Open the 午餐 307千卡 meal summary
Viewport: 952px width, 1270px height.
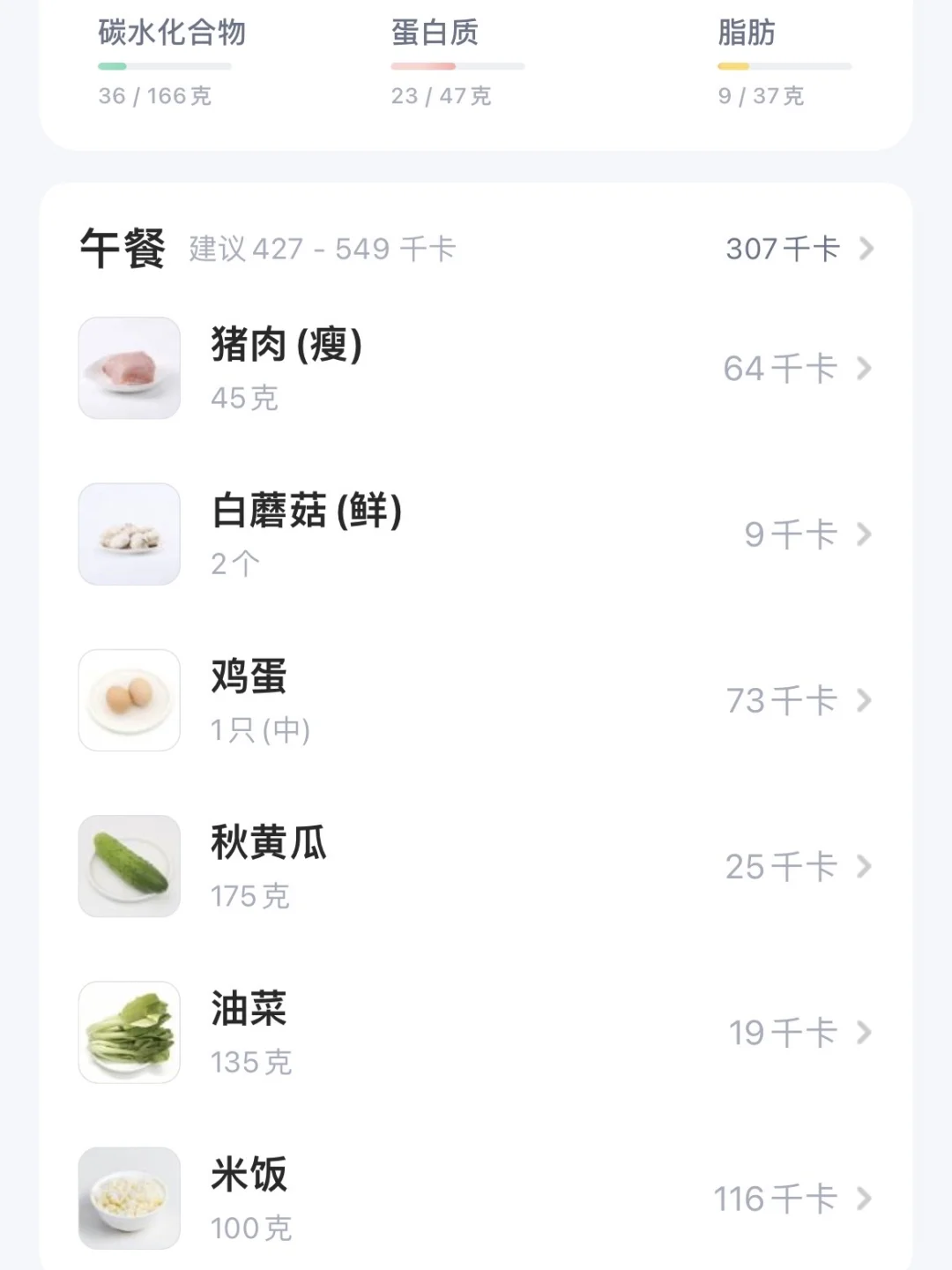pyautogui.click(x=798, y=249)
